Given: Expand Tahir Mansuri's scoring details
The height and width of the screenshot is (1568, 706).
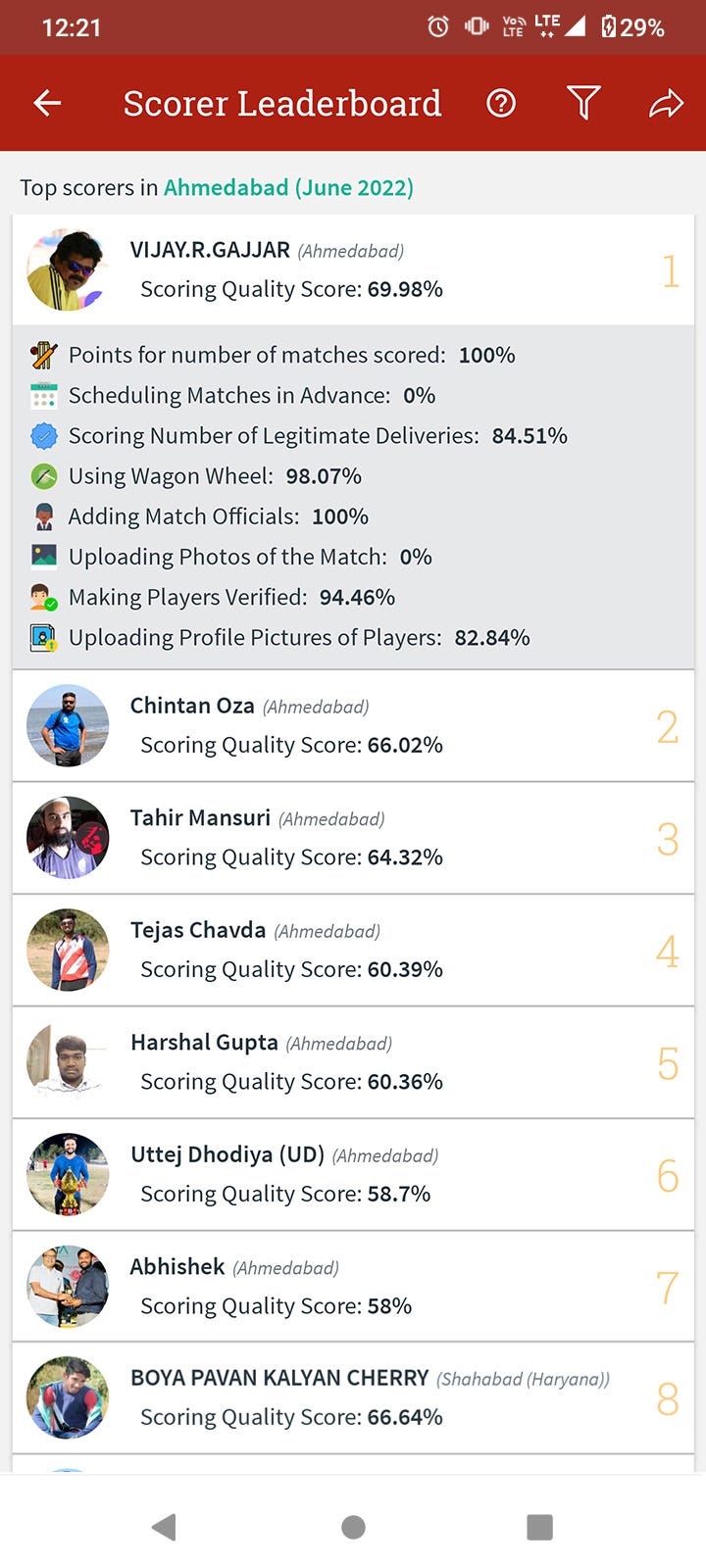Looking at the screenshot, I should tap(353, 838).
